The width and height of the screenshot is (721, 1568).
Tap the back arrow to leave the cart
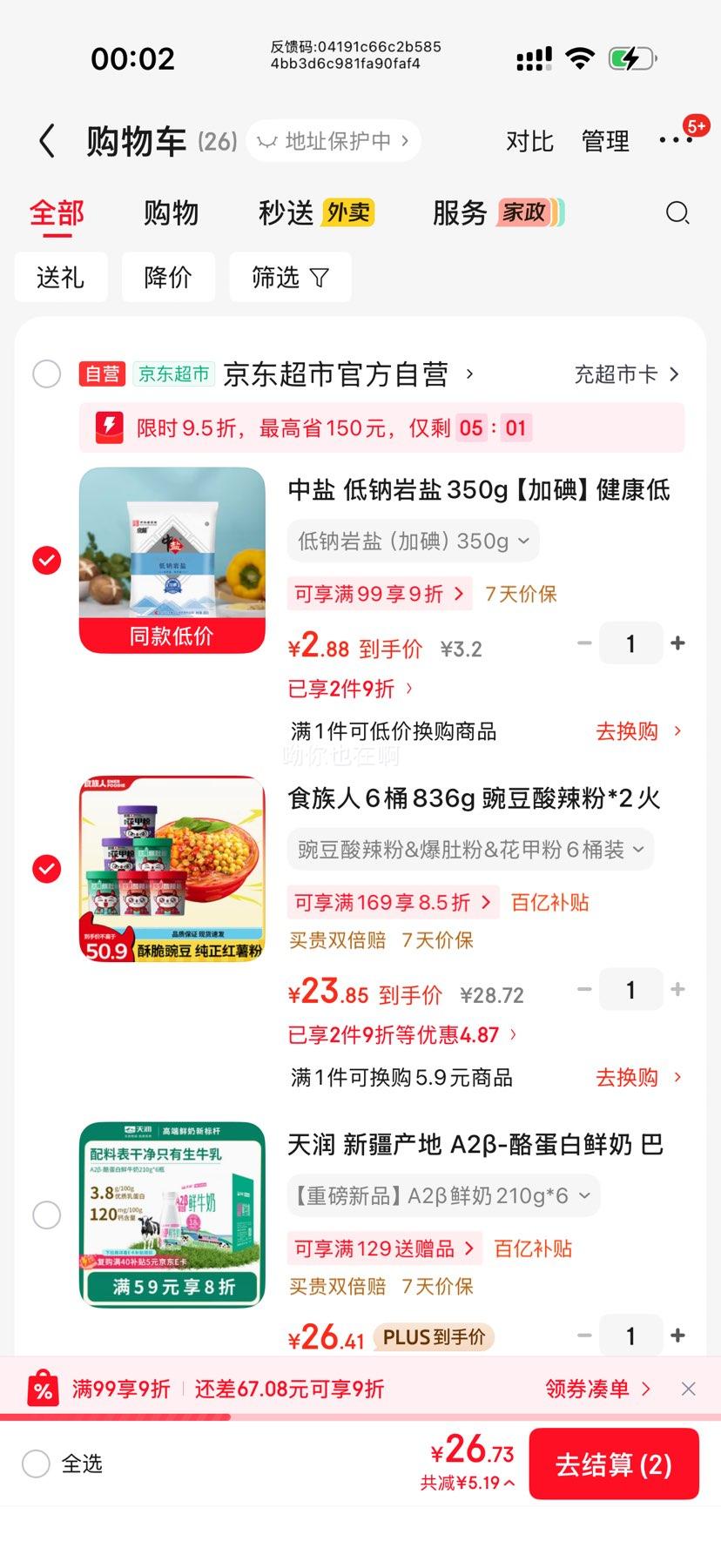pos(46,140)
